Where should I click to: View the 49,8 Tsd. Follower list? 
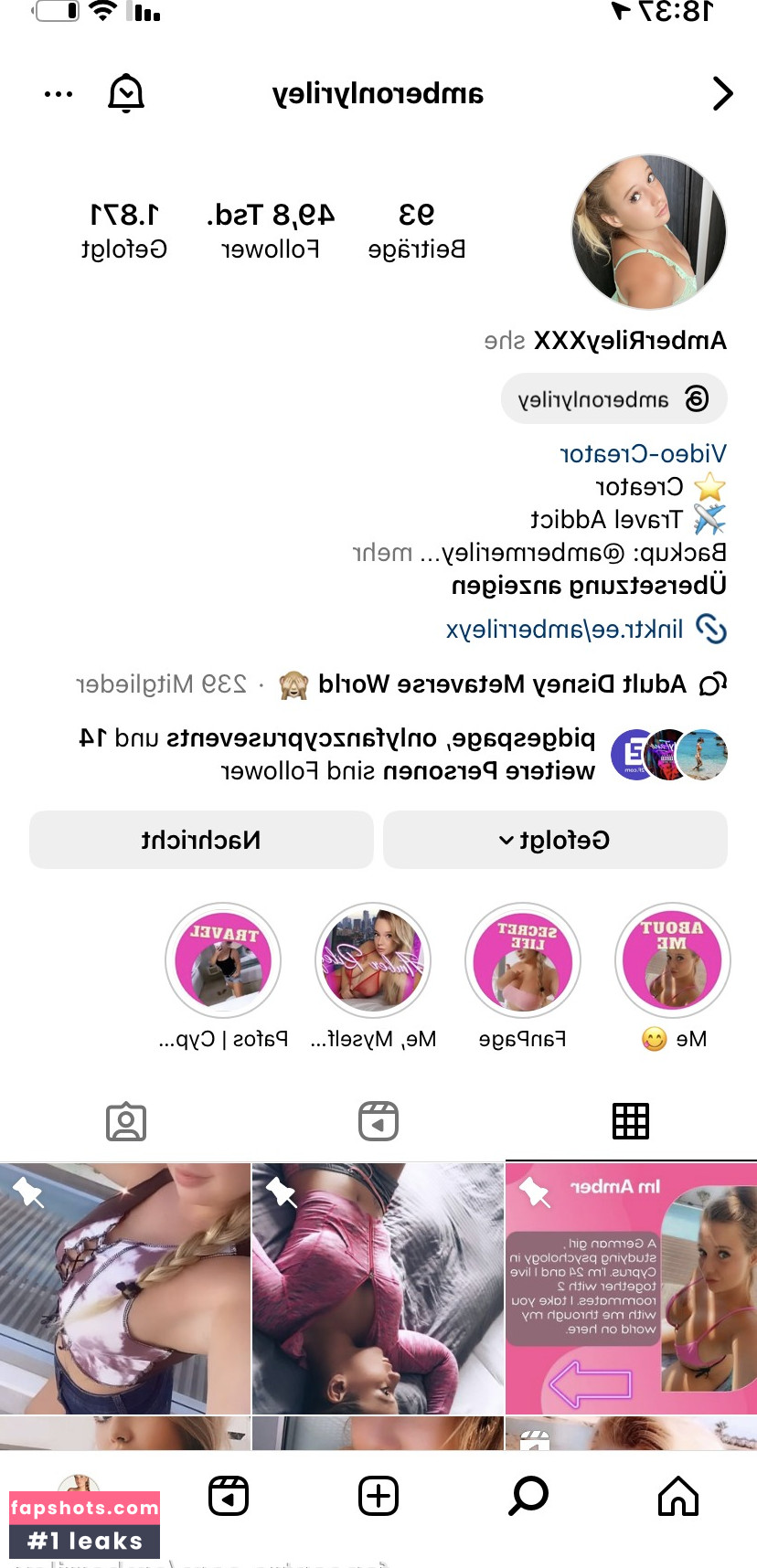pos(271,230)
